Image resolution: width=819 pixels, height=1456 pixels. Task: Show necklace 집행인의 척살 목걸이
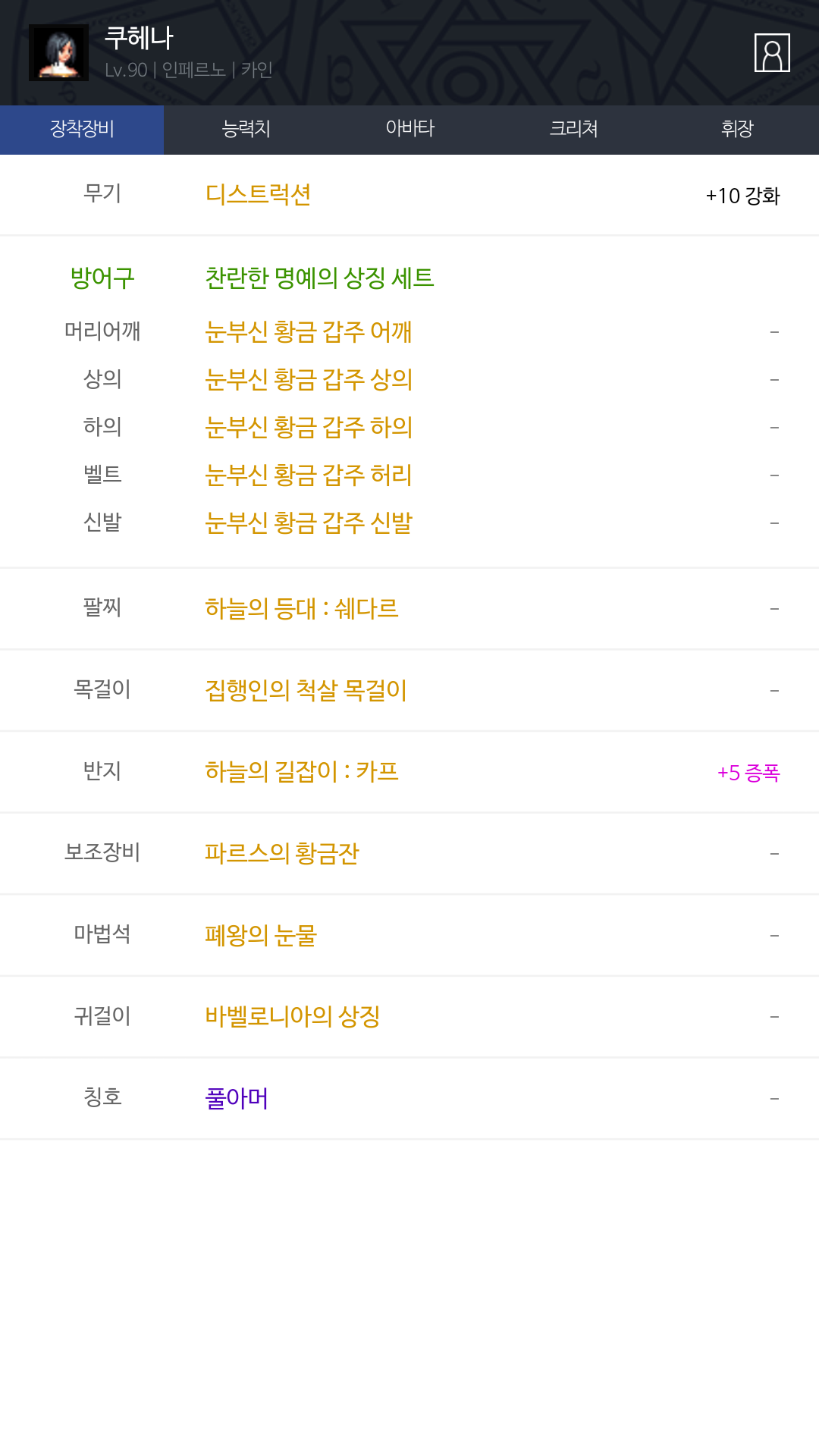[306, 690]
